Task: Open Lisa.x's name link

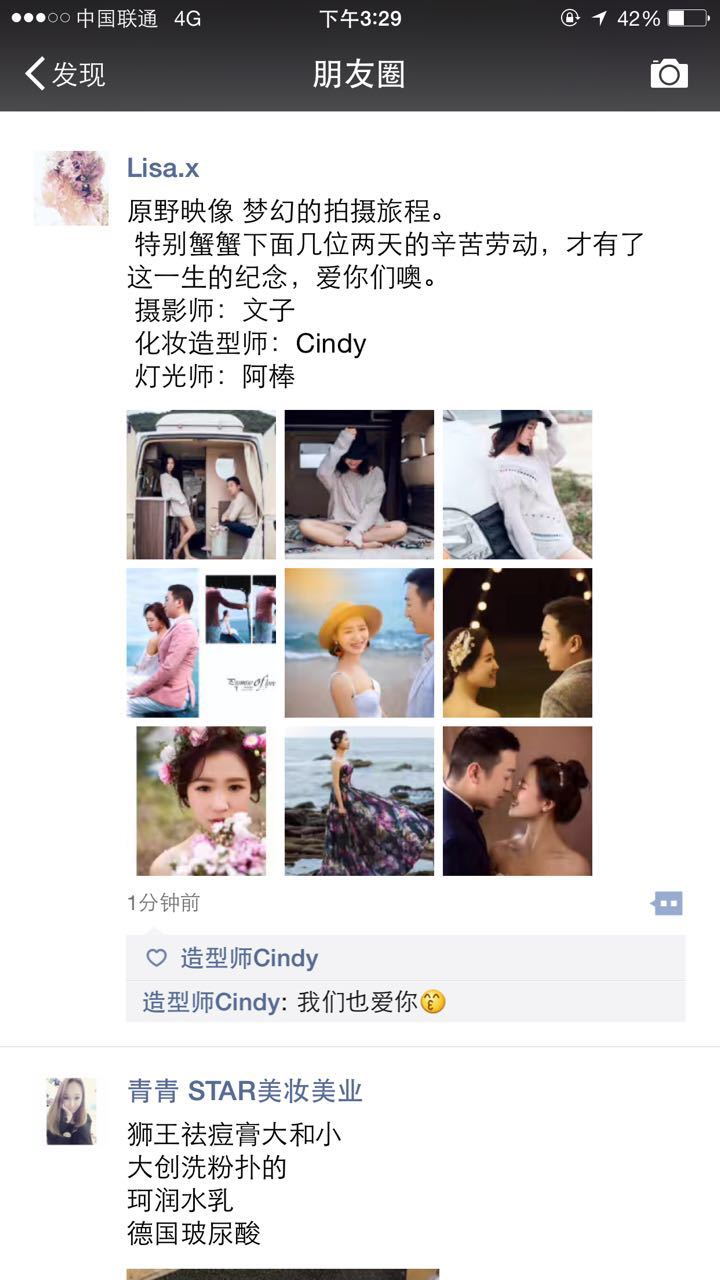Action: (x=163, y=168)
